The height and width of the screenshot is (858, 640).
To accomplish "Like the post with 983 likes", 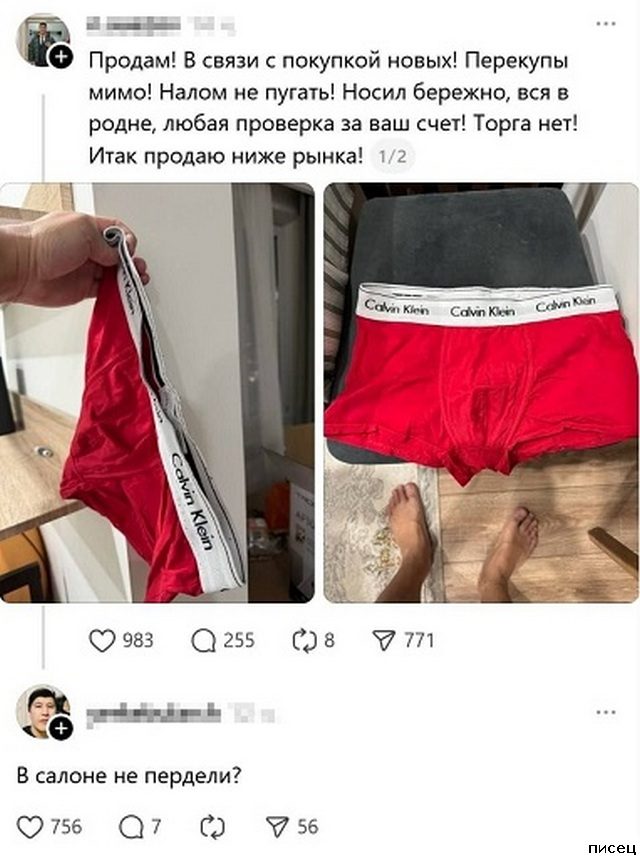I will 102,640.
